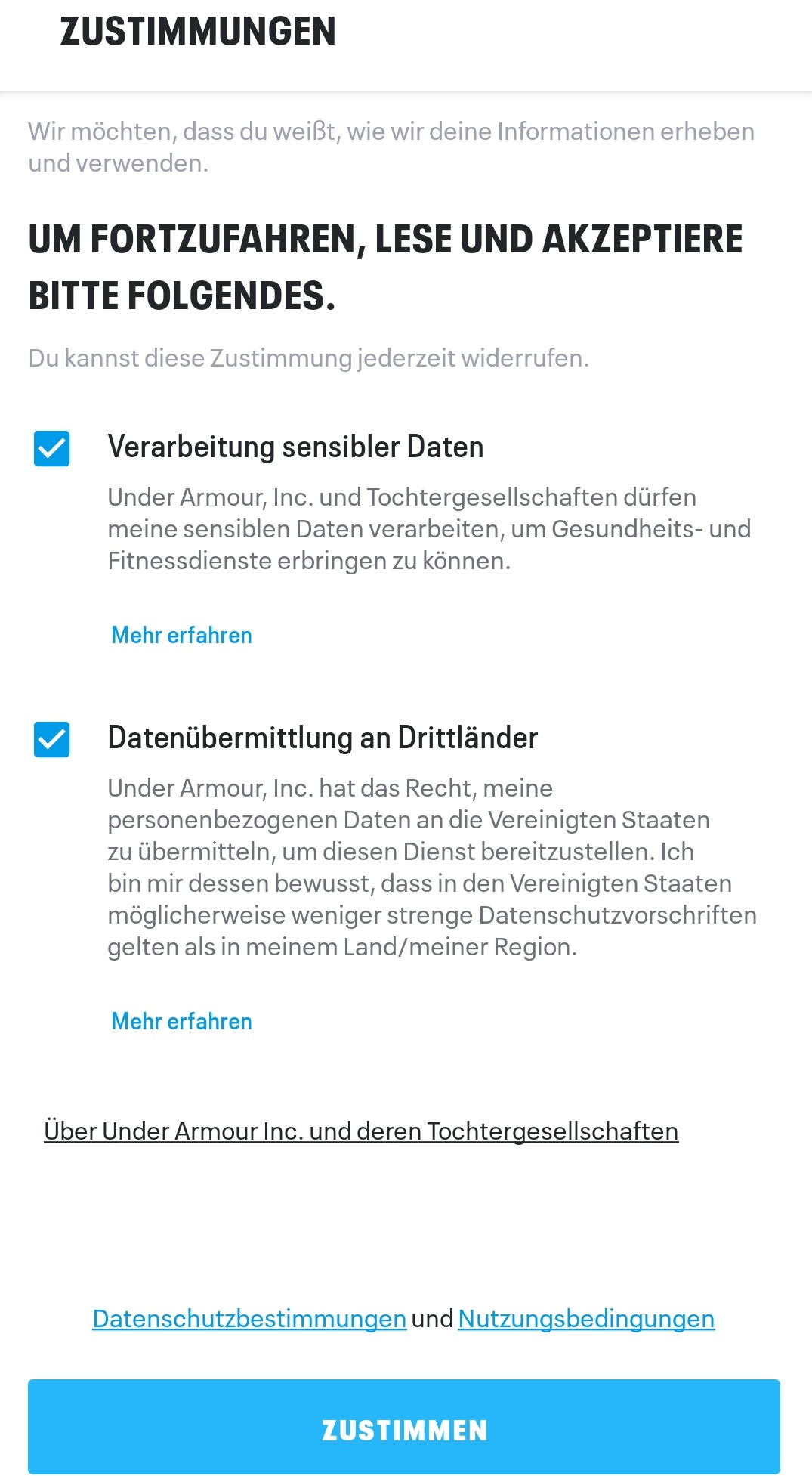Open Über Under Armour Inc. und deren Tochtergesellschaften
812x1476 pixels.
tap(361, 1131)
